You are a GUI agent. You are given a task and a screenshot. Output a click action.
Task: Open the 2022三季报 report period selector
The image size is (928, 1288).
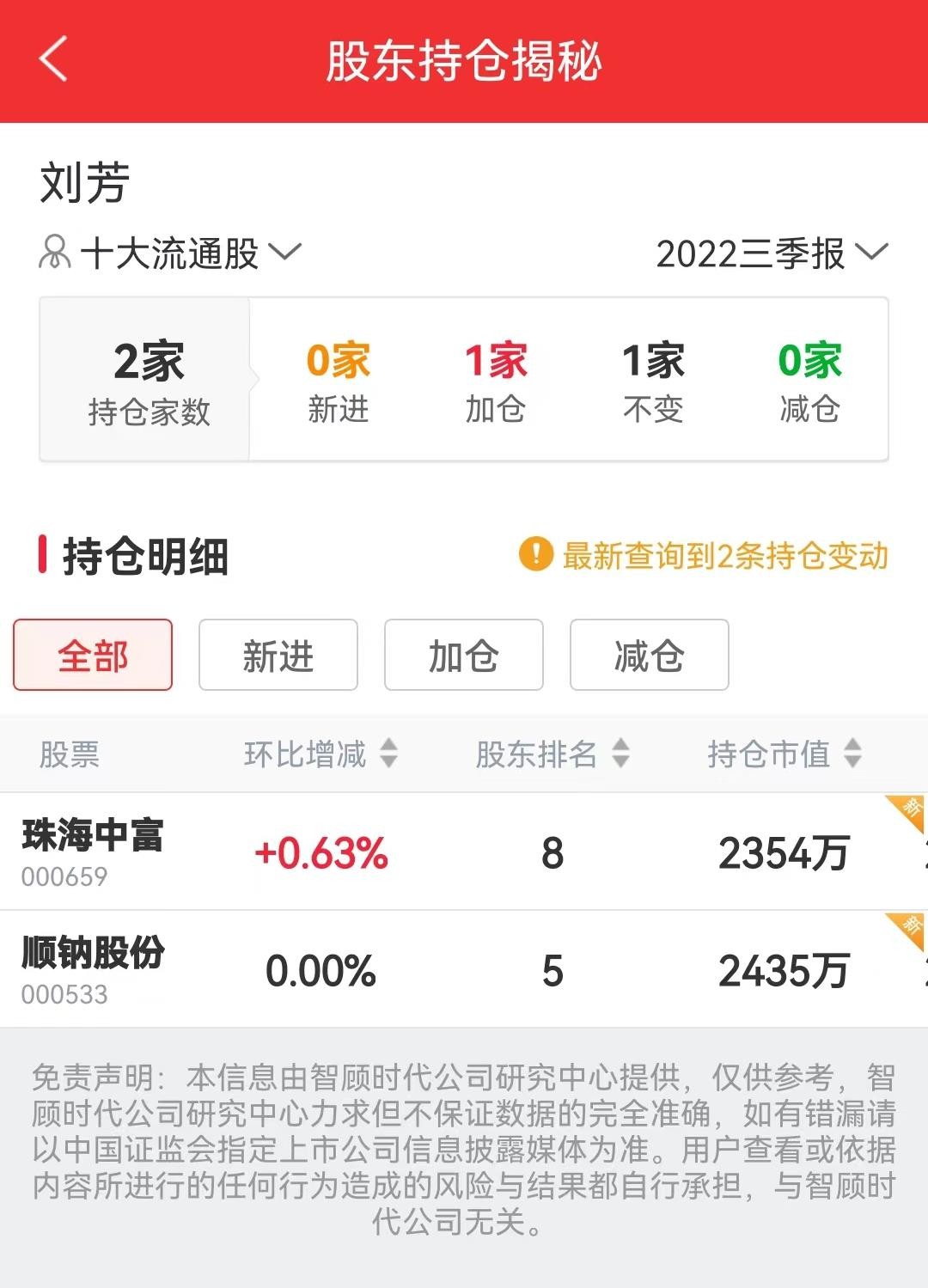[769, 253]
